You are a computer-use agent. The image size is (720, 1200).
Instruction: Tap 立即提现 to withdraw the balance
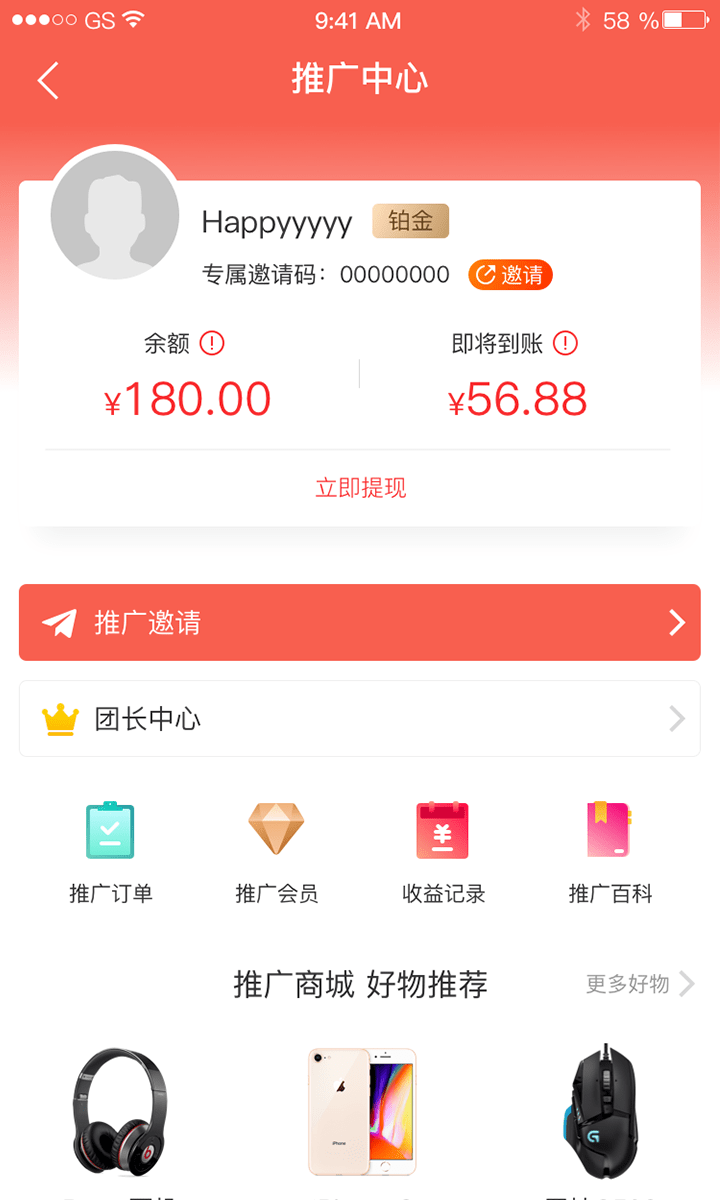[360, 488]
